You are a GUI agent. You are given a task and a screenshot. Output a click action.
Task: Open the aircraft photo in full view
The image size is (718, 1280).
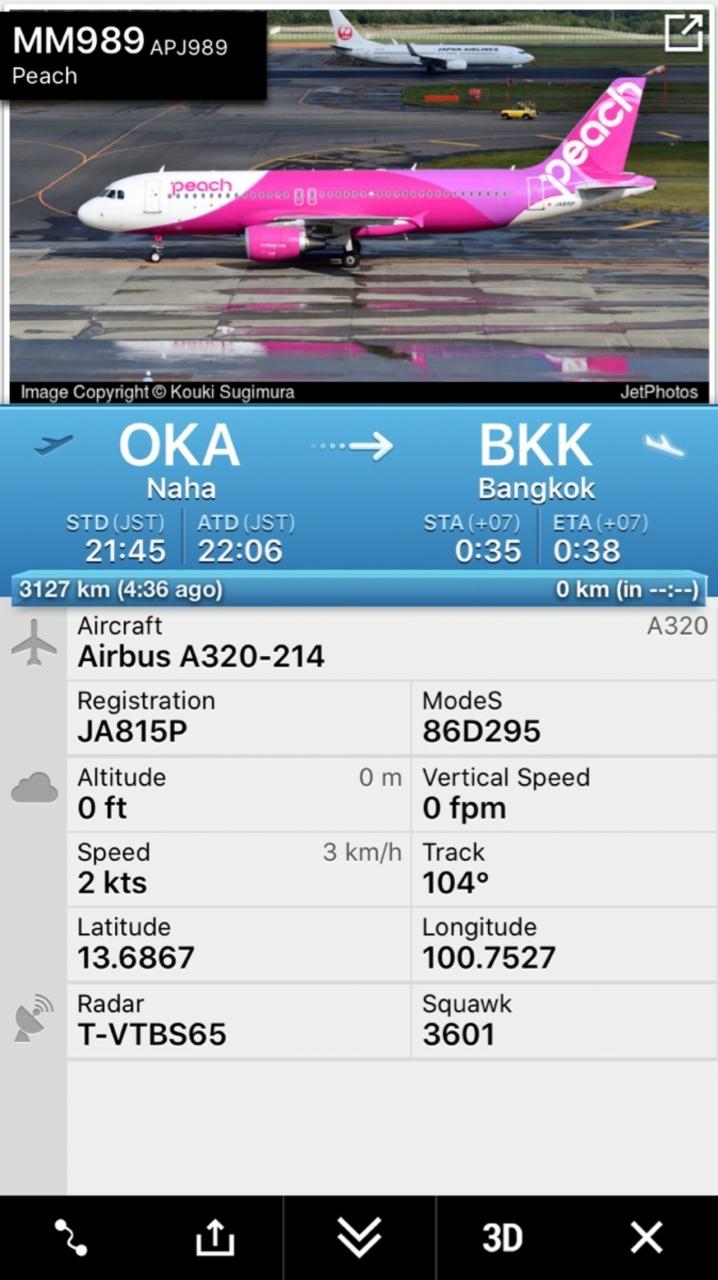(x=683, y=33)
